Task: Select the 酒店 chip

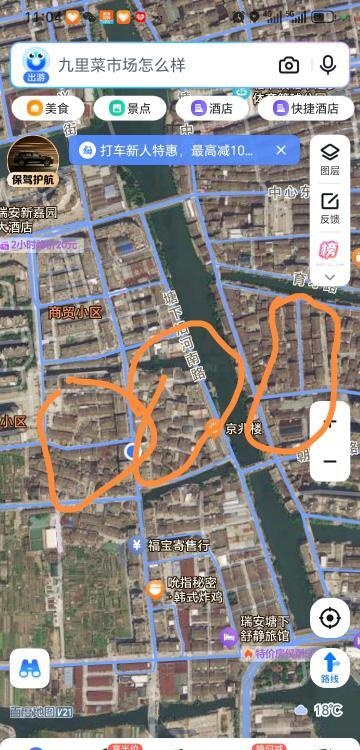Action: (212, 109)
